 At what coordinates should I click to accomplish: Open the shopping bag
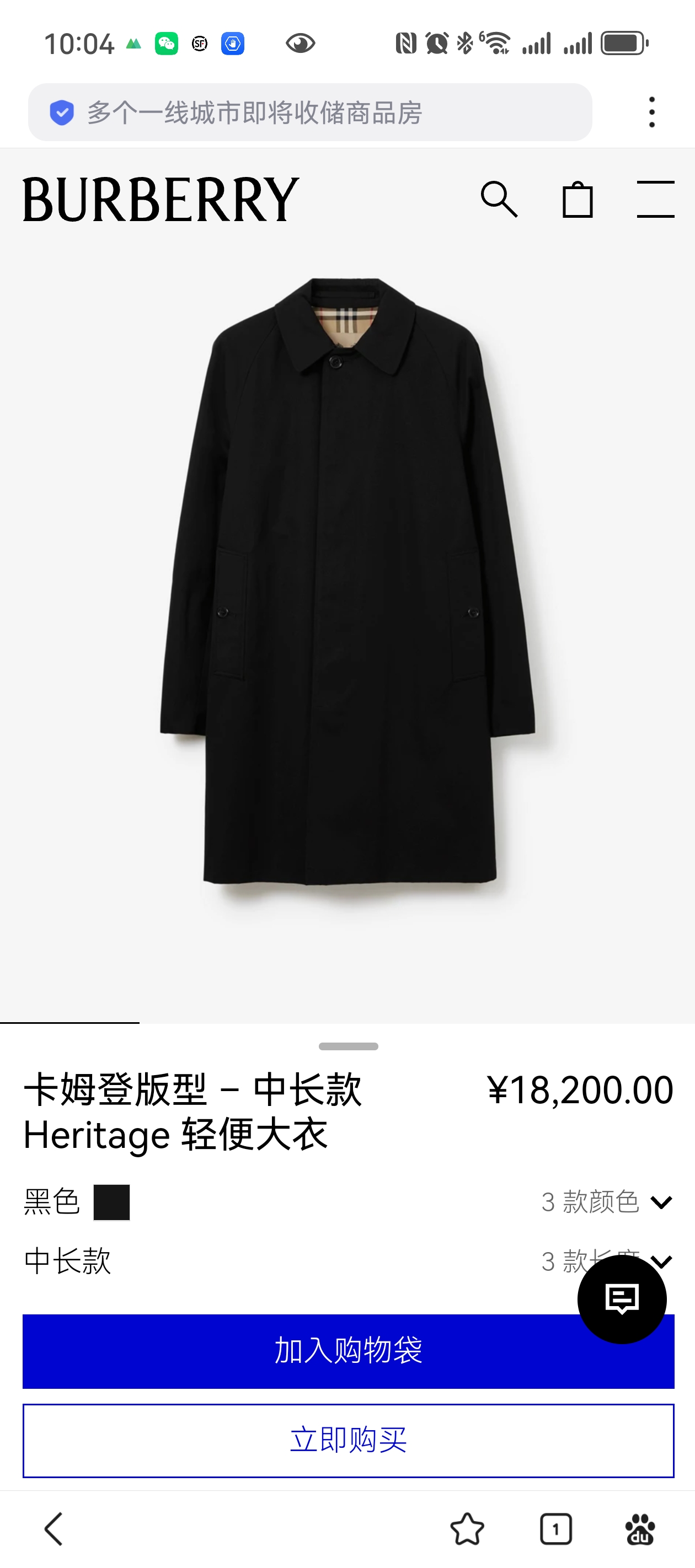tap(577, 199)
